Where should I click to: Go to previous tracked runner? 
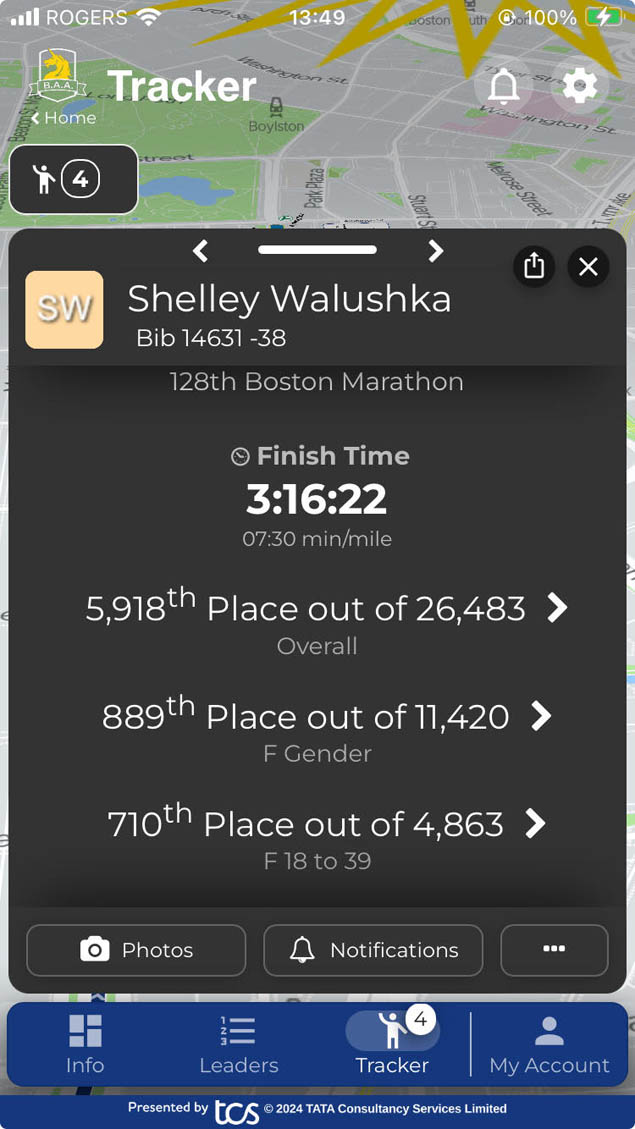[x=200, y=251]
